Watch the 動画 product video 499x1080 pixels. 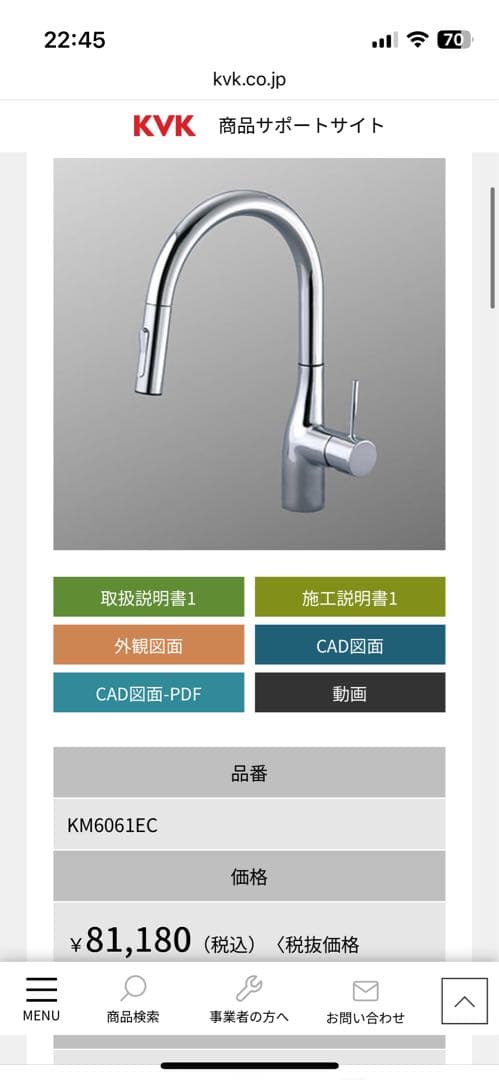(350, 692)
